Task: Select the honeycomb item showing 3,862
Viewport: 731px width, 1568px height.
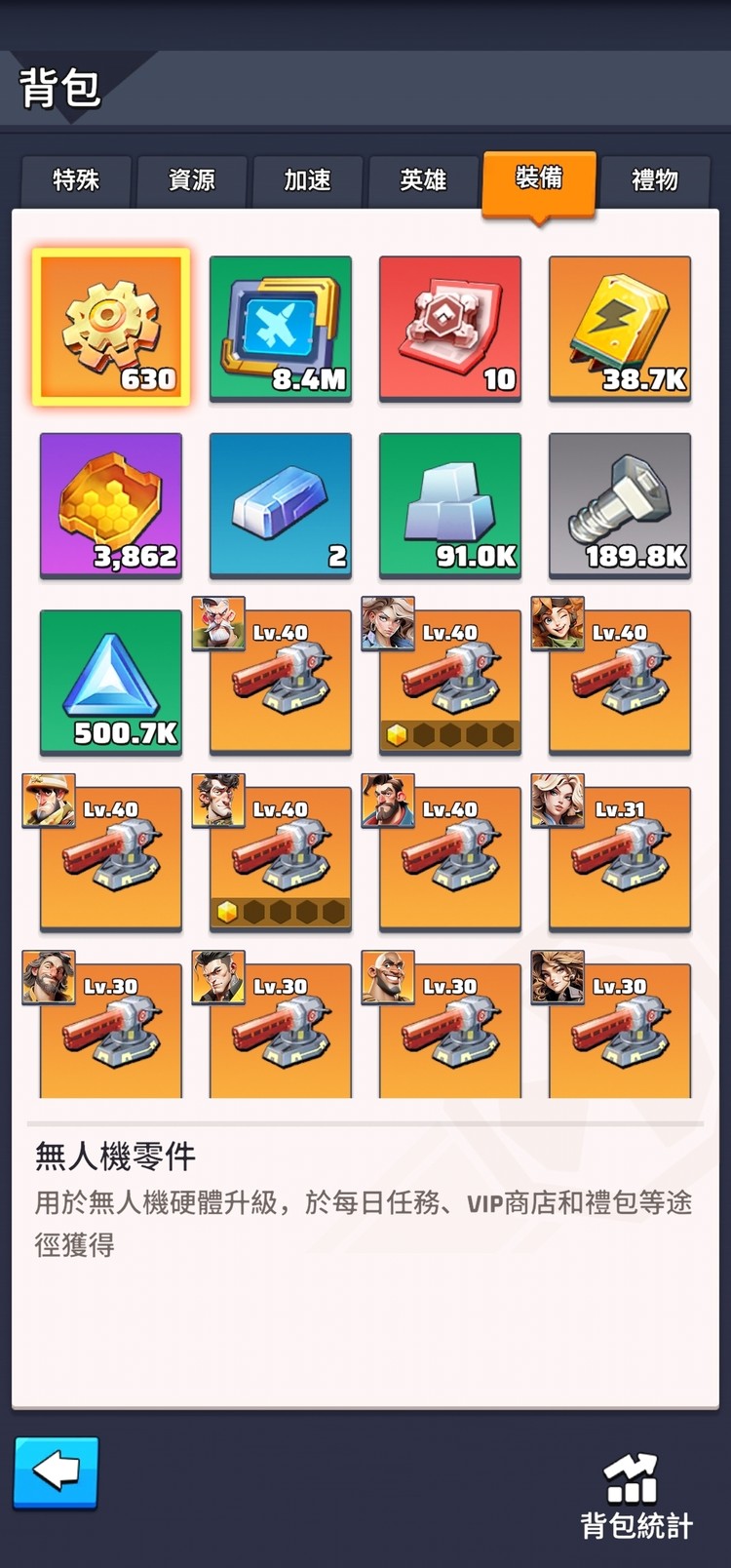Action: [111, 504]
